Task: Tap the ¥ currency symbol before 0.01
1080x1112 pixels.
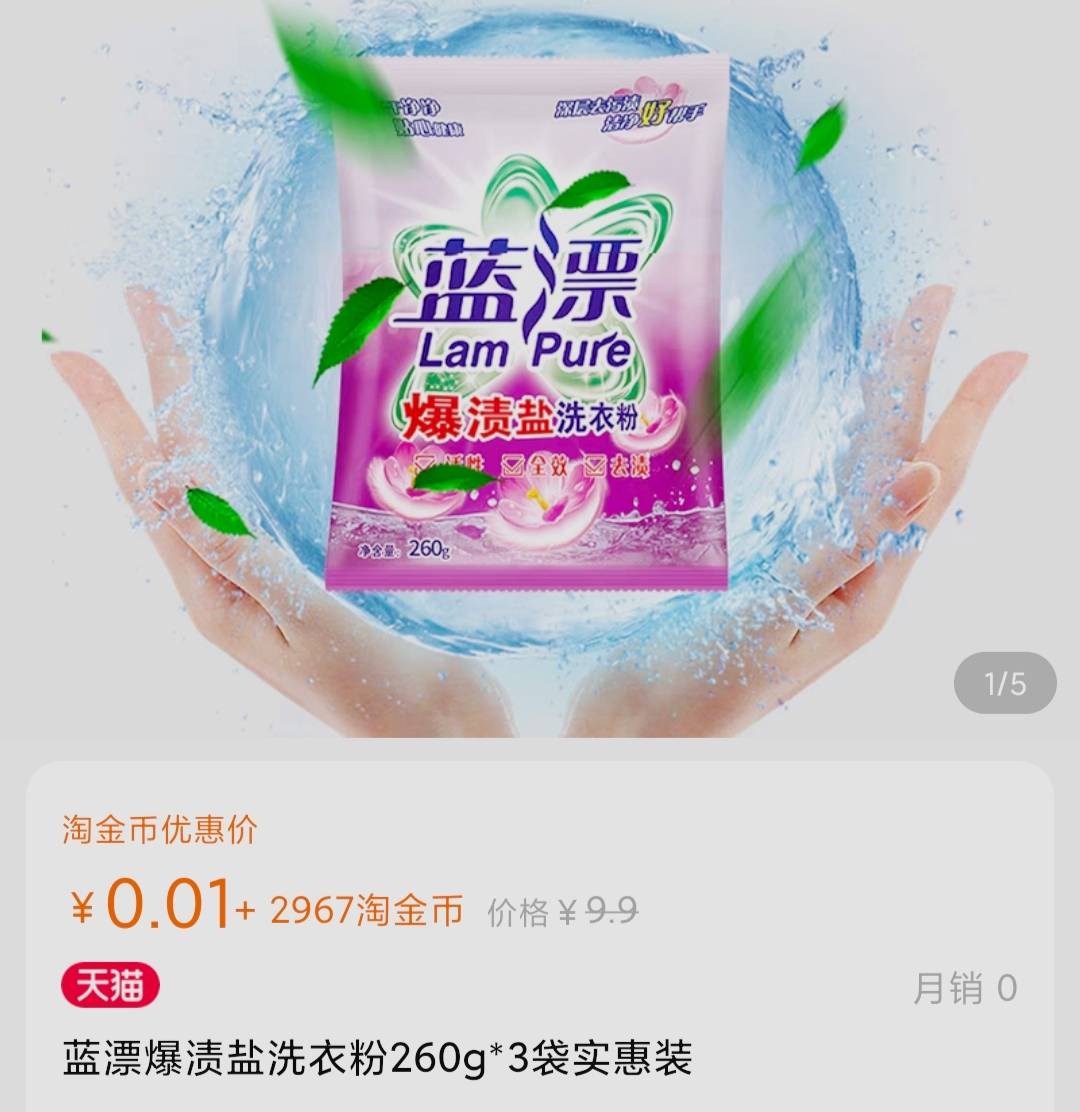Action: pos(83,905)
